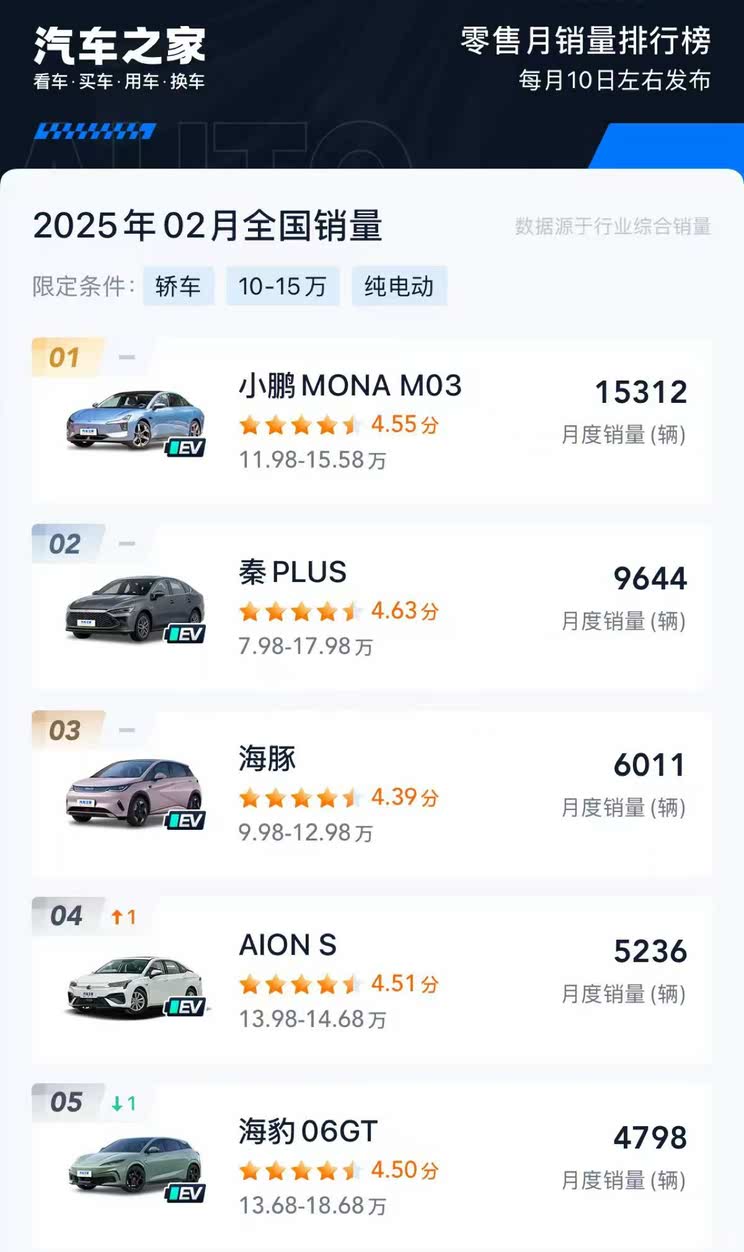
Task: Disable the 10-15万 price filter
Action: point(283,286)
